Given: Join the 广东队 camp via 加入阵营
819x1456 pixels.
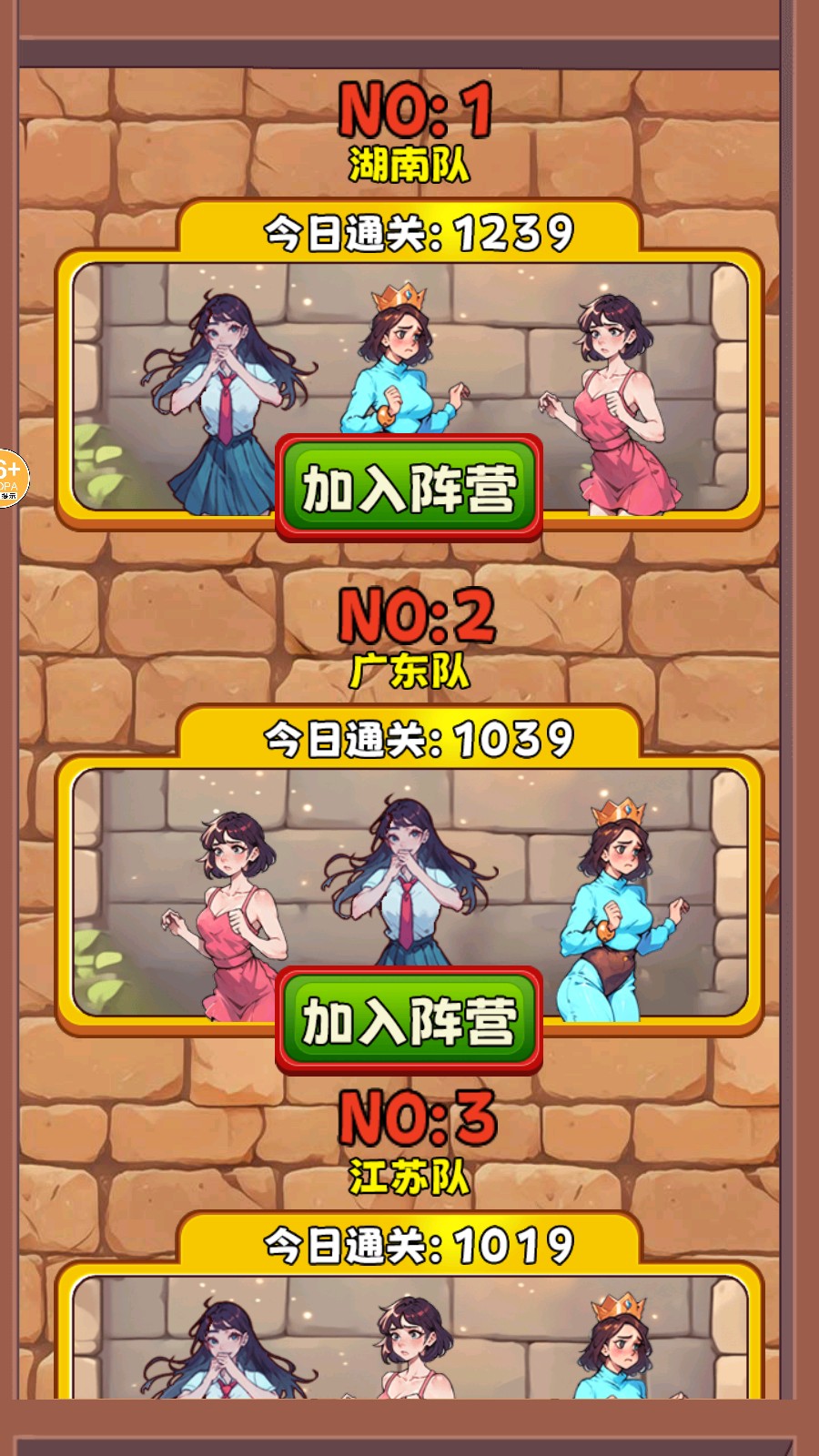Looking at the screenshot, I should (409, 1020).
